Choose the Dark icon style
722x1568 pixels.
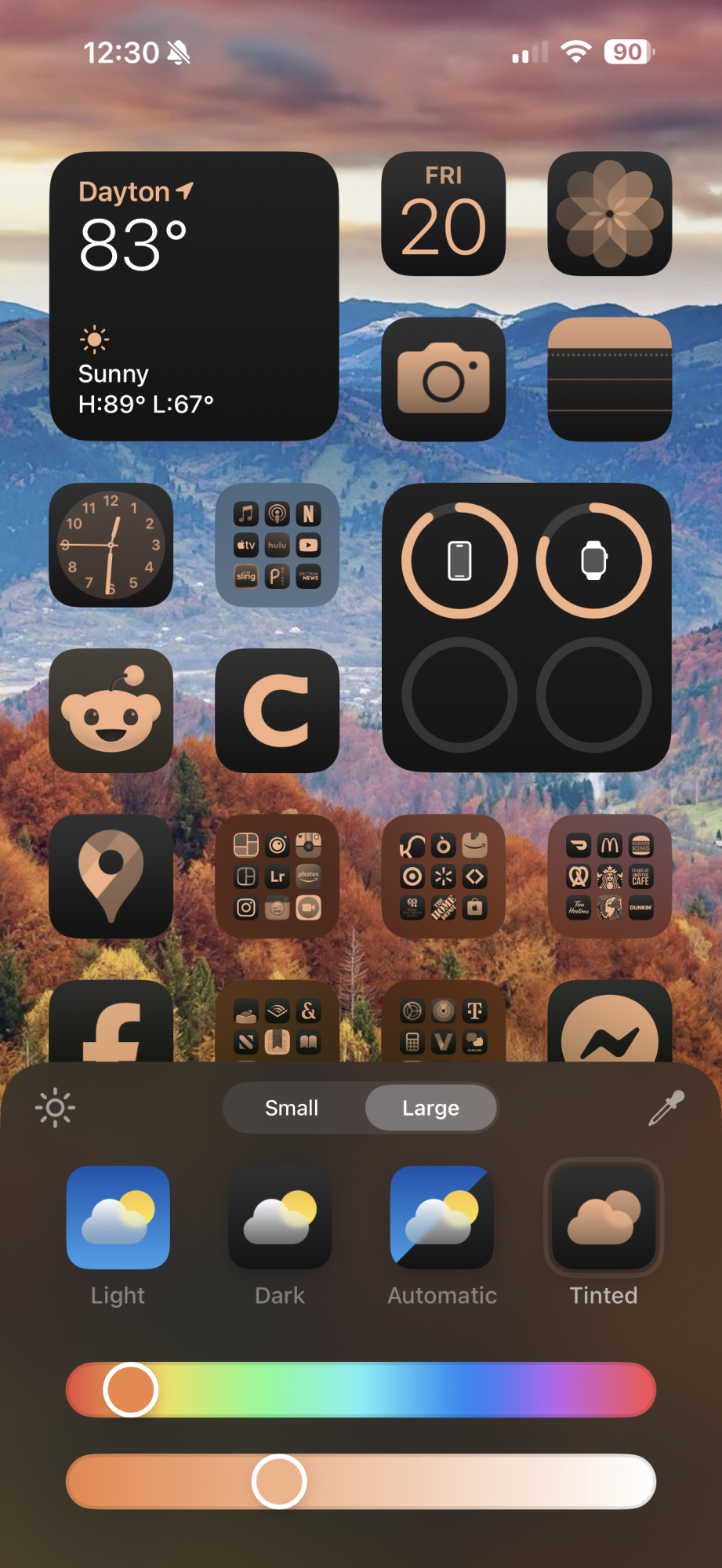point(280,1218)
